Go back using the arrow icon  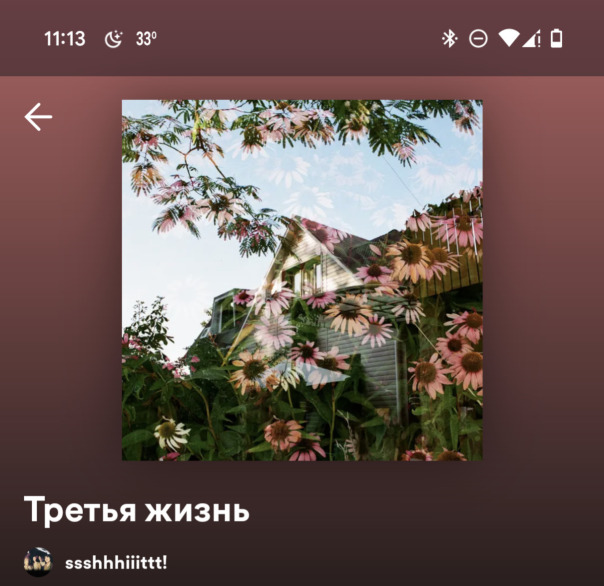click(38, 117)
